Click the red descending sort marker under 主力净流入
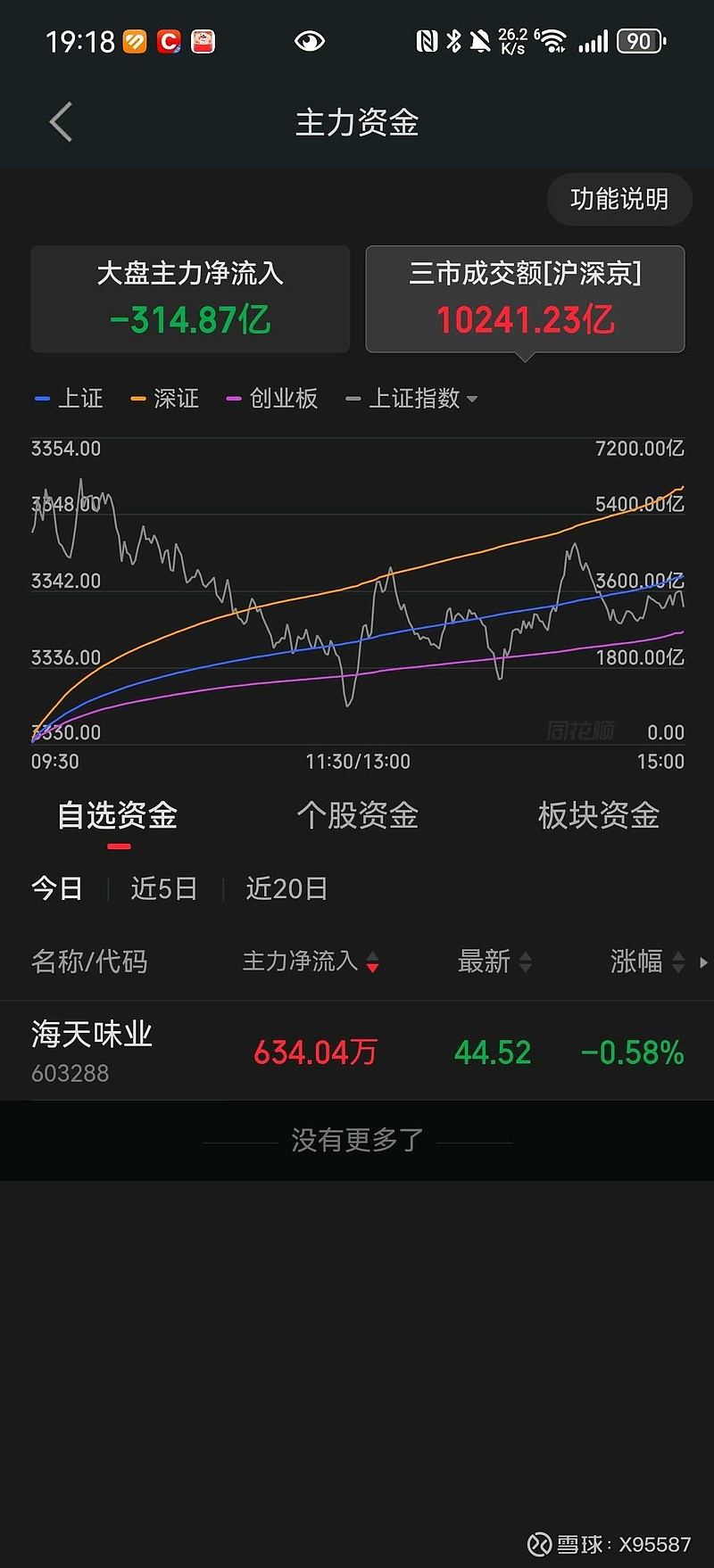This screenshot has height=1568, width=714. [374, 966]
